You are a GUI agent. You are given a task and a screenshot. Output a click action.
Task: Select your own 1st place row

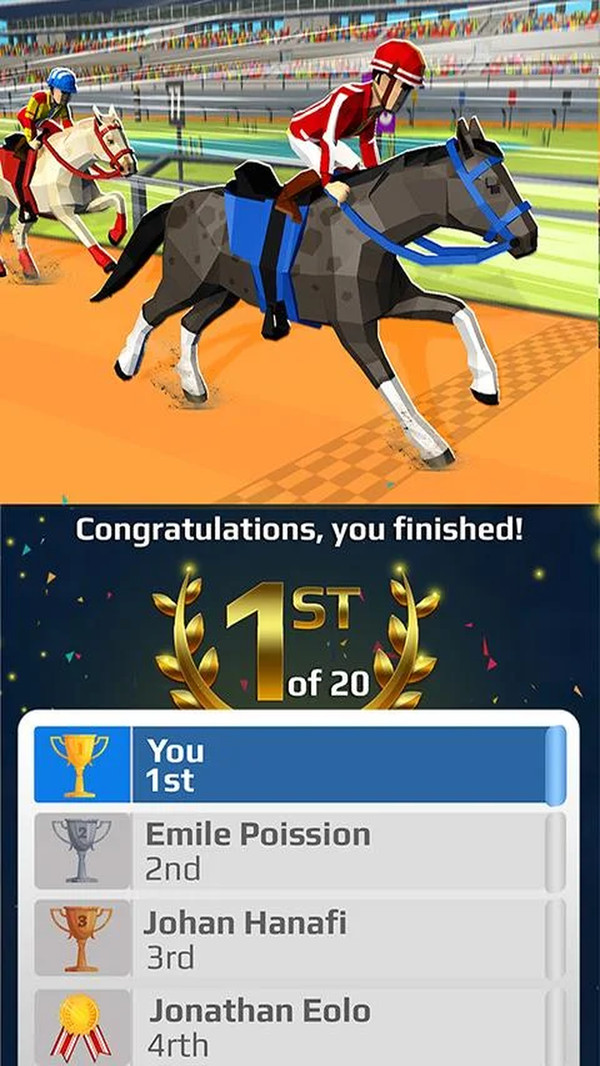pos(300,765)
